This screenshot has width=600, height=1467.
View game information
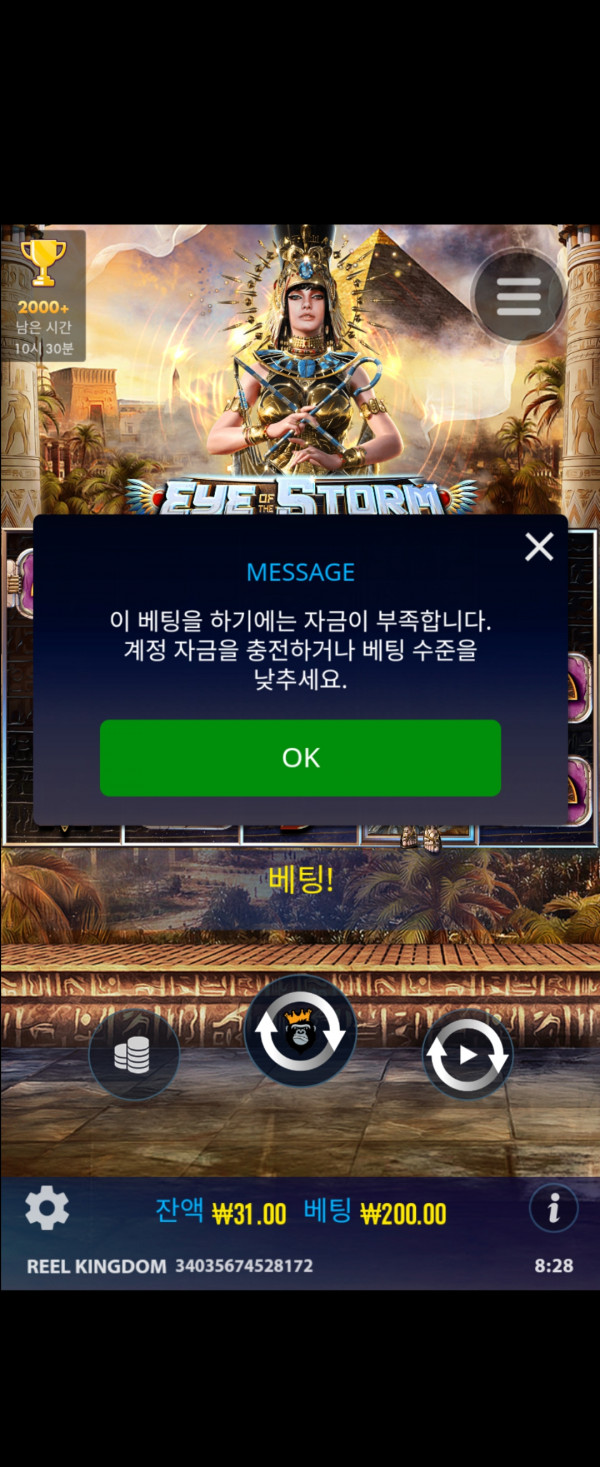tap(553, 1209)
